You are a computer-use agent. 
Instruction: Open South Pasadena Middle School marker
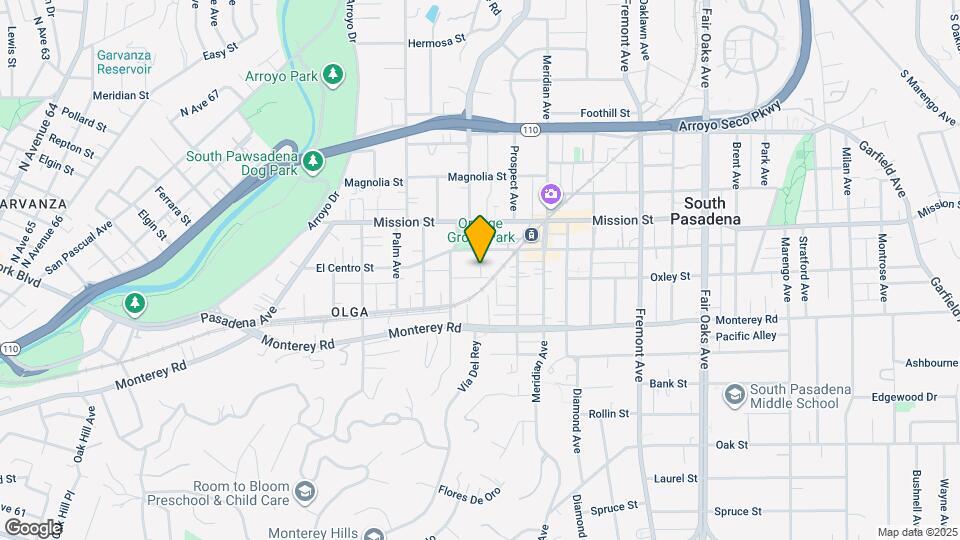735,396
